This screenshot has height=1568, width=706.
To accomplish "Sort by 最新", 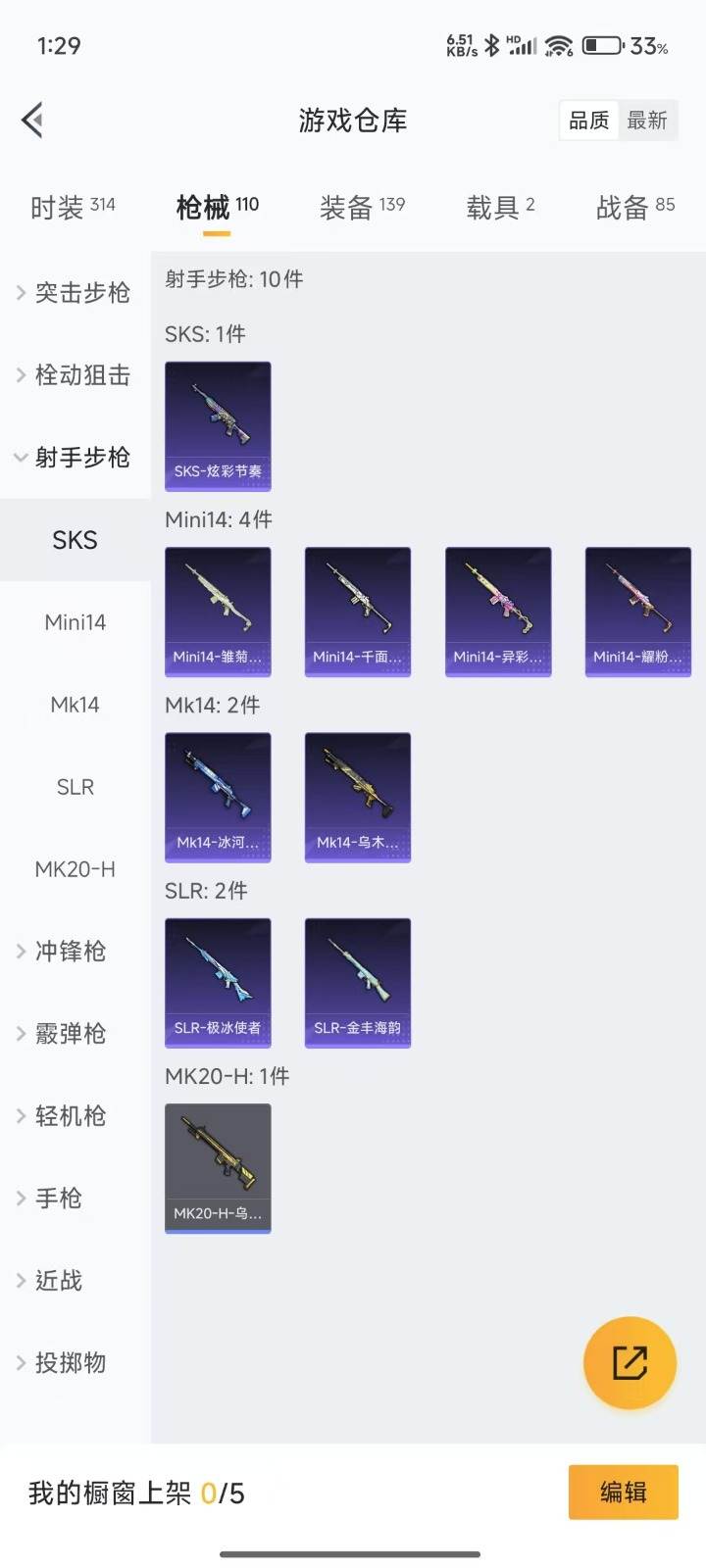I will click(x=647, y=121).
